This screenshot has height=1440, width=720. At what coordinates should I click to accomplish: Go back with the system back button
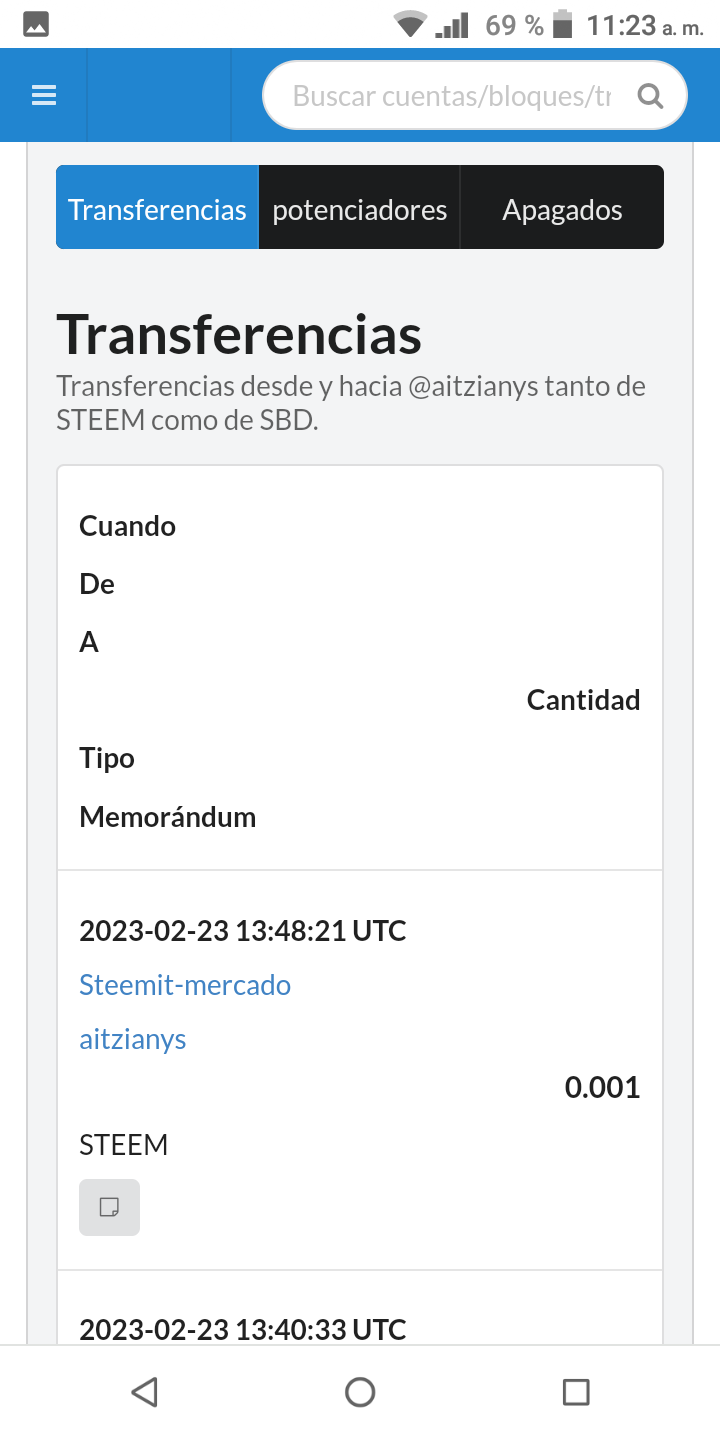tap(145, 1392)
